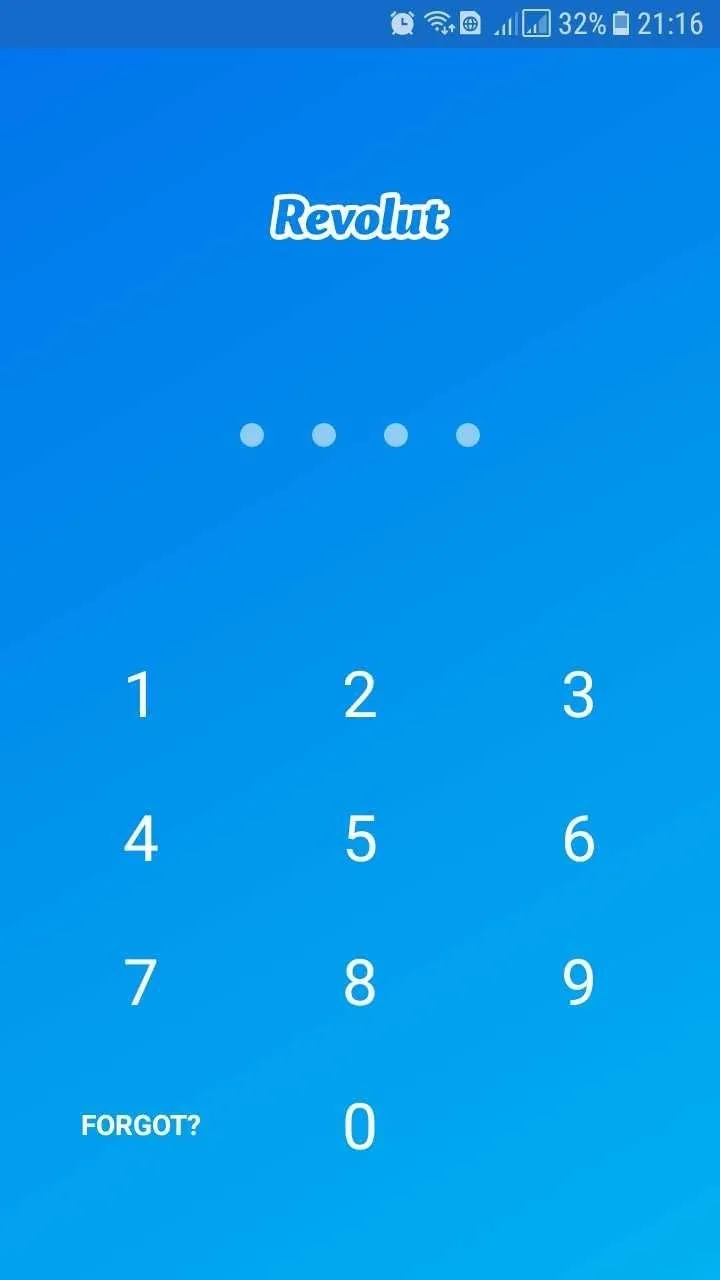Enter digit 9 for the passcode
The width and height of the screenshot is (720, 1280).
[579, 982]
